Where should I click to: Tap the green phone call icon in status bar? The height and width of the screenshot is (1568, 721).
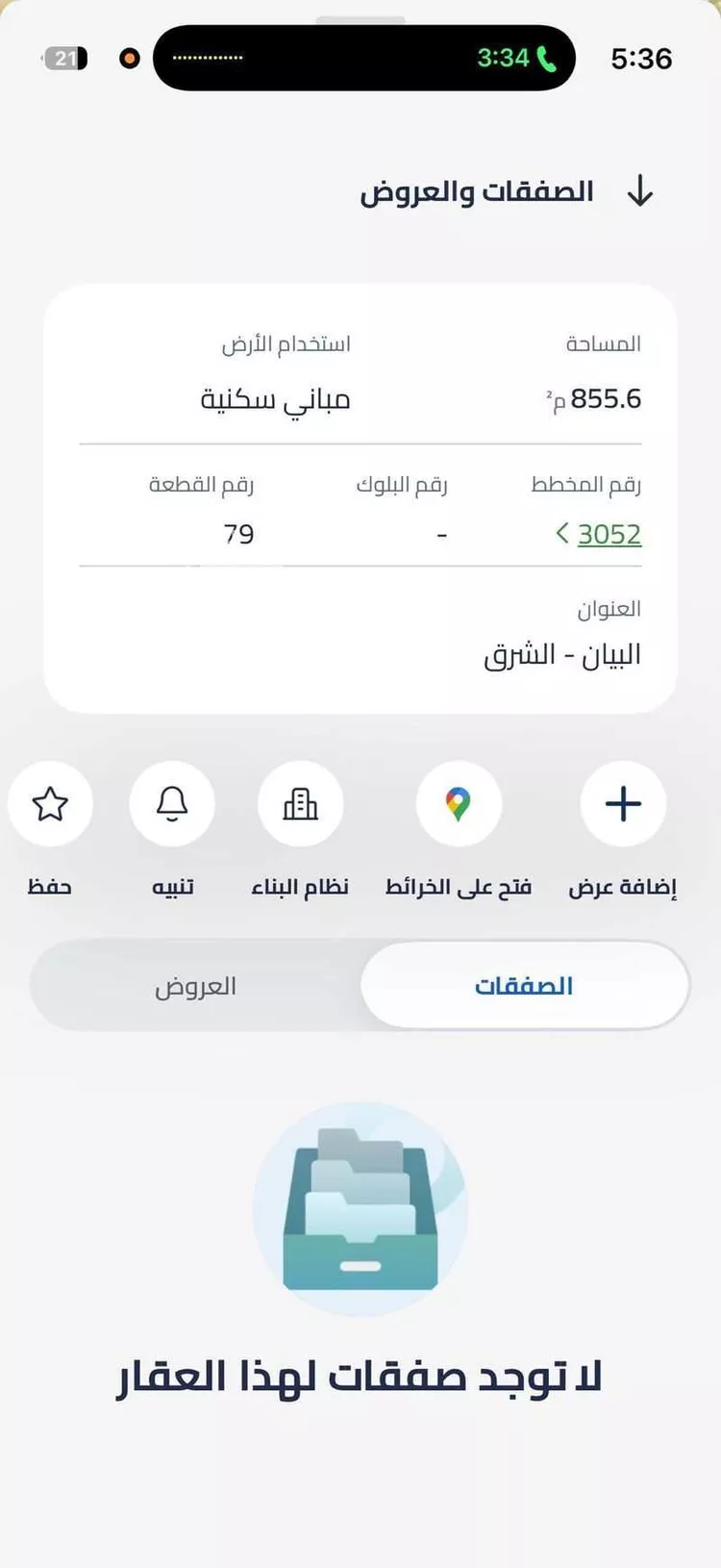point(546,58)
